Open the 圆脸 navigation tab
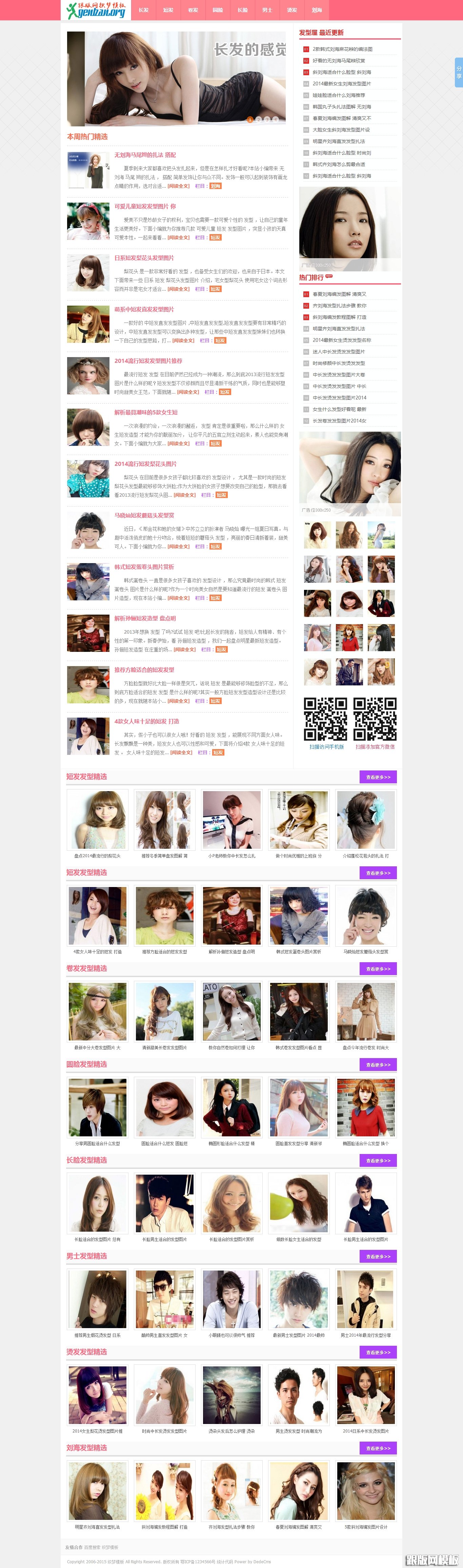Viewport: 463px width, 1568px height. point(218,10)
